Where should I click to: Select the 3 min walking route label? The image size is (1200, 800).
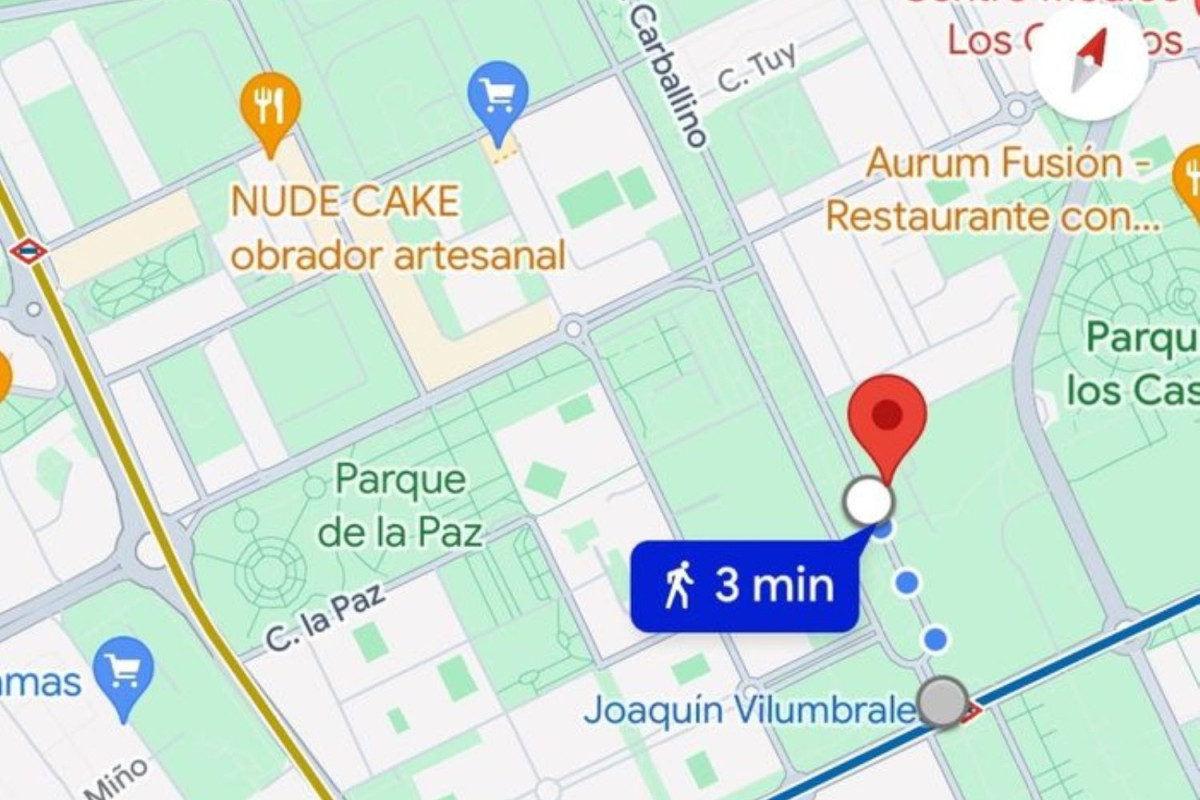[746, 586]
